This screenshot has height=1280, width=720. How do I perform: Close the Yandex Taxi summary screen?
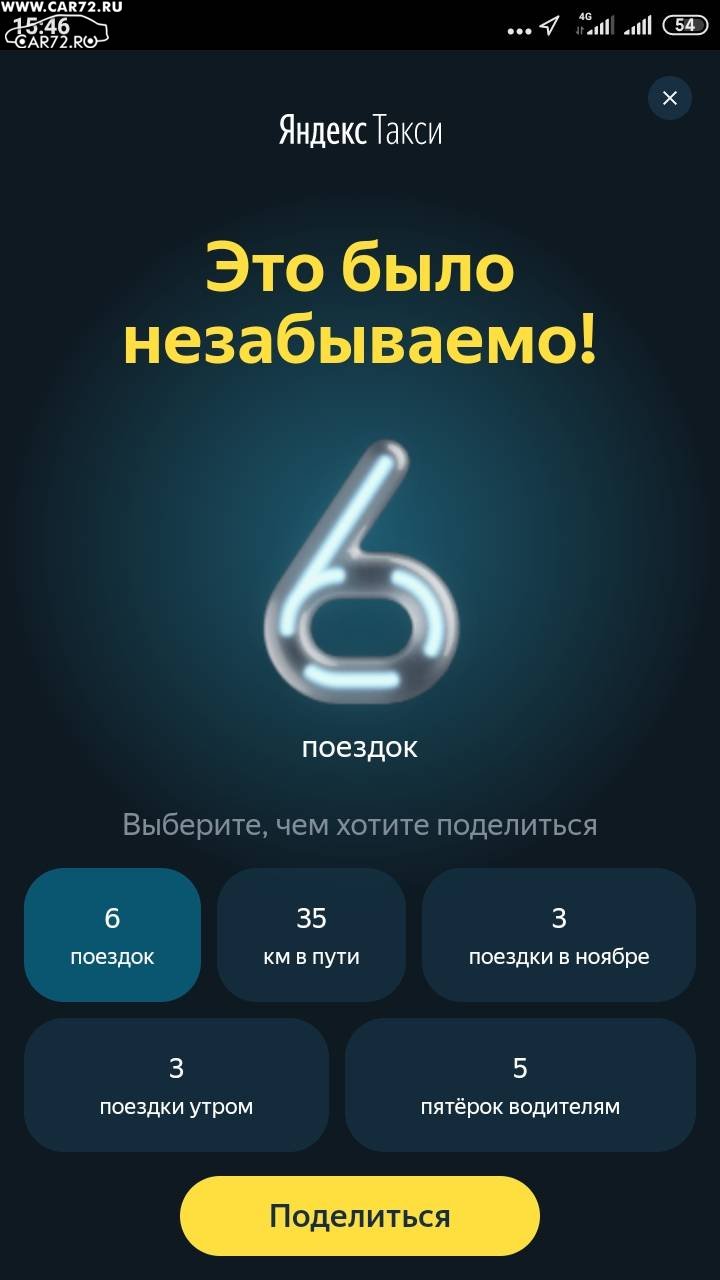670,98
